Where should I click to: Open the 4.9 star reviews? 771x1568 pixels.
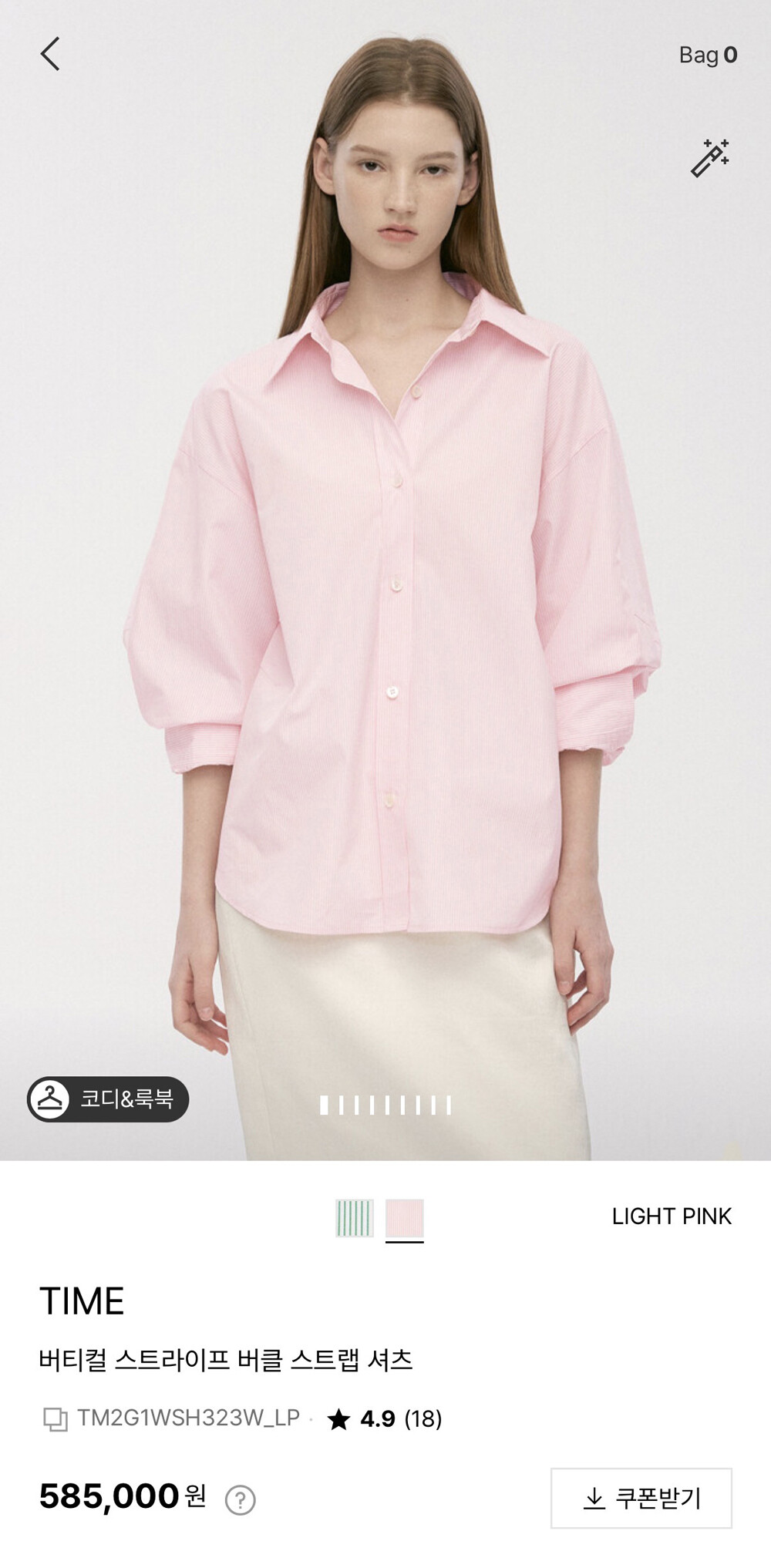pyautogui.click(x=385, y=1419)
